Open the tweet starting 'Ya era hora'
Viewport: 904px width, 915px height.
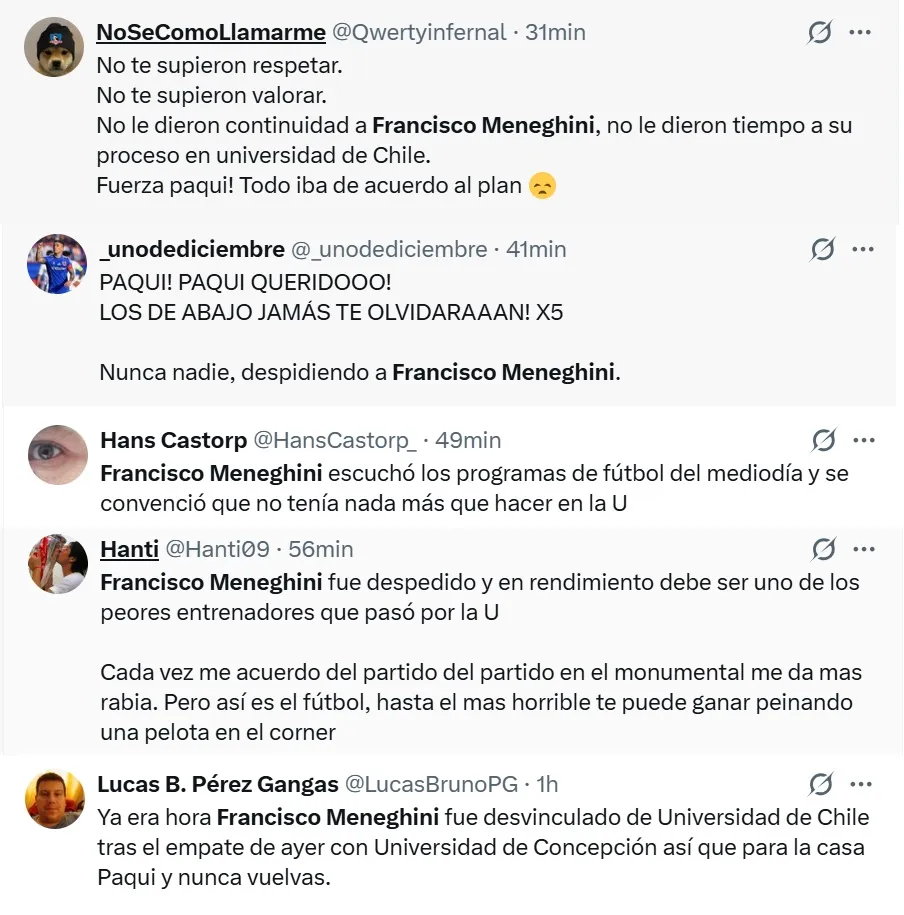[x=480, y=848]
